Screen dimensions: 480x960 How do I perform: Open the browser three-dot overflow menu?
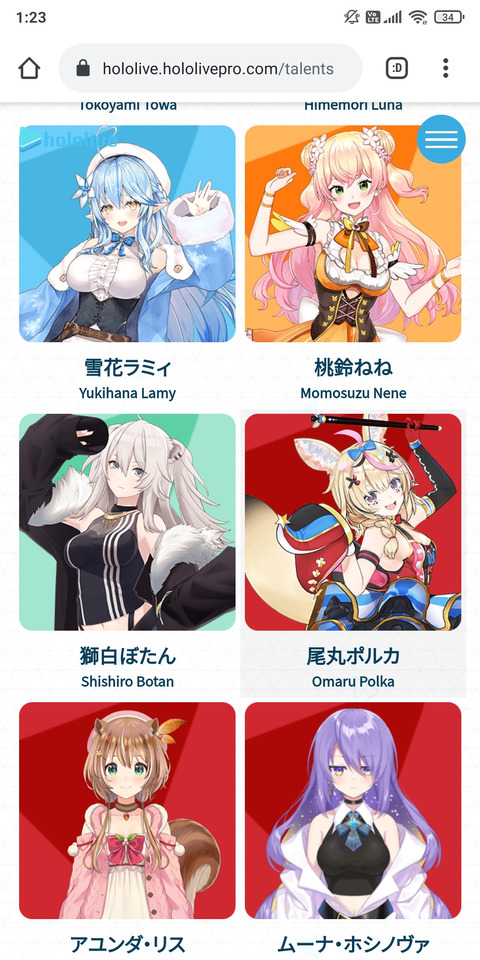446,68
